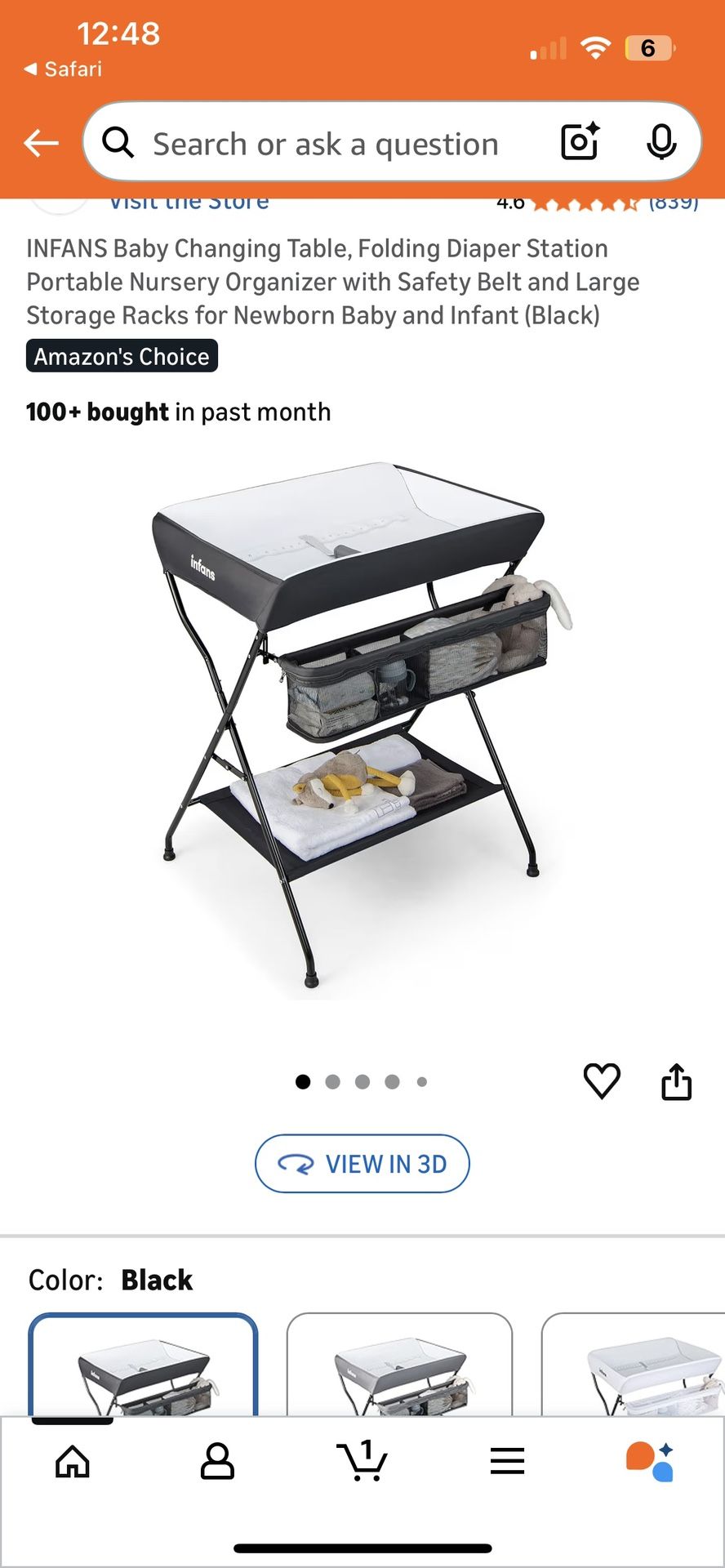This screenshot has height=1568, width=725.
Task: Tap the VIEW IN 3D button
Action: (362, 1164)
